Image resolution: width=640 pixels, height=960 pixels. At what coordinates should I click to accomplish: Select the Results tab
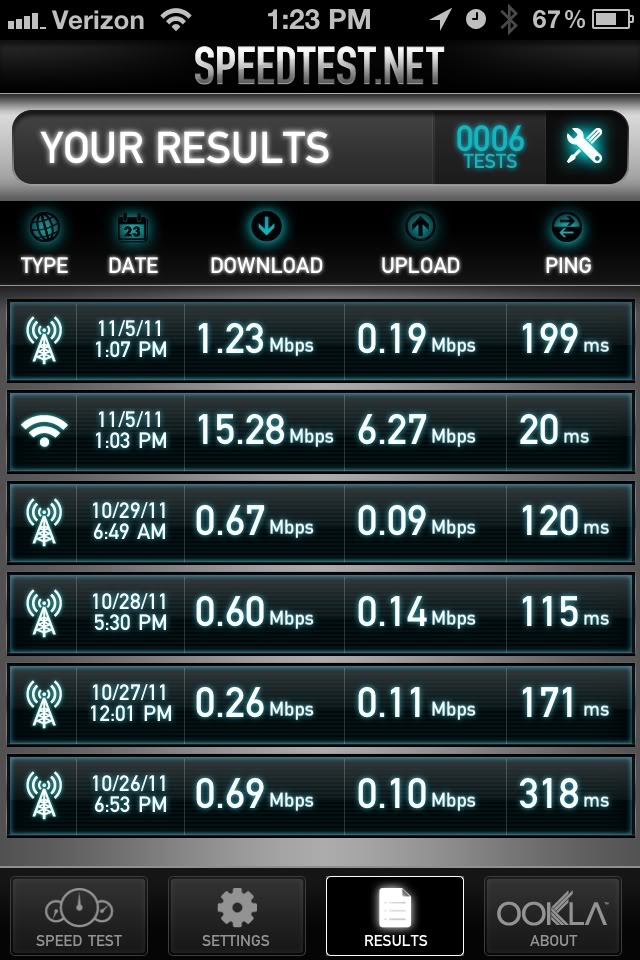coord(395,916)
